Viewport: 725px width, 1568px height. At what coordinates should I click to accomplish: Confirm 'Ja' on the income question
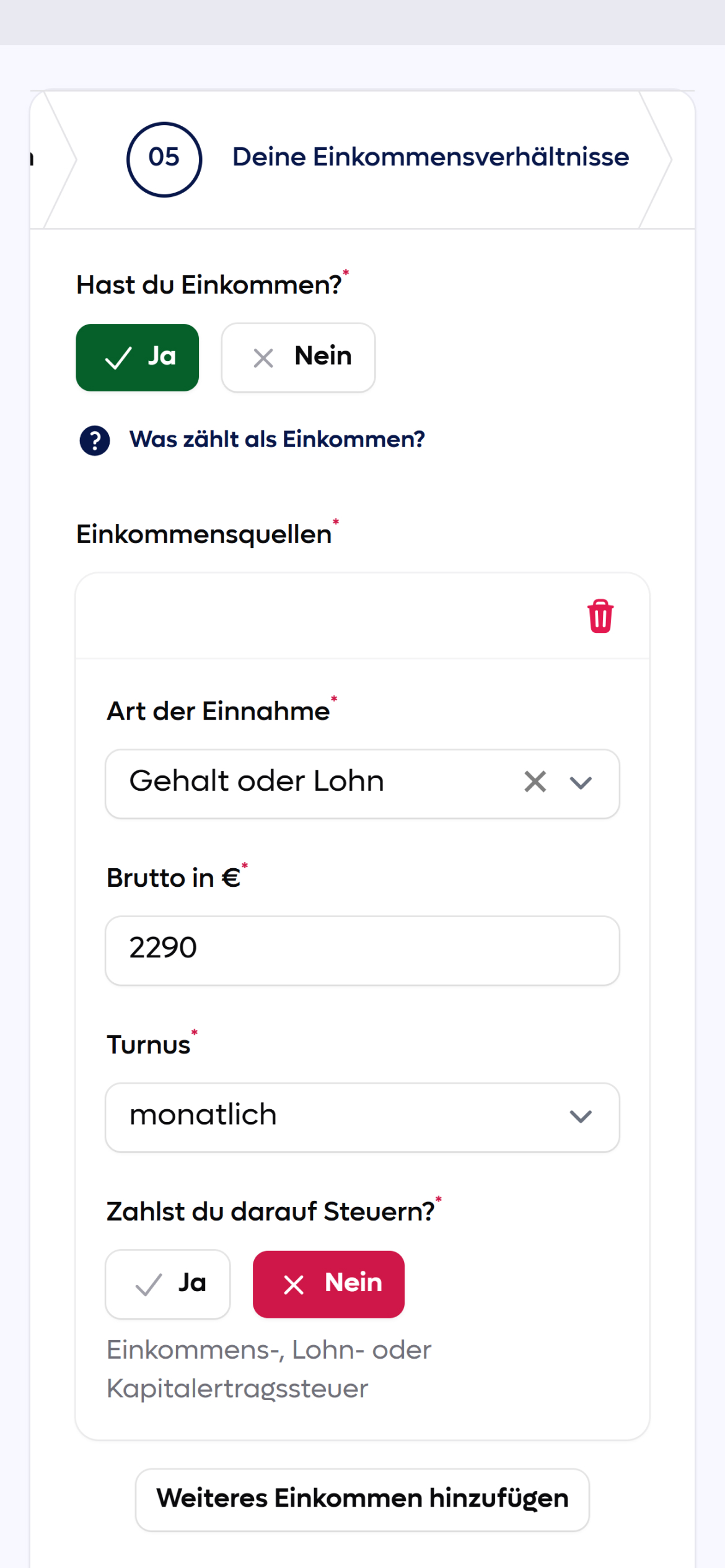tap(138, 357)
